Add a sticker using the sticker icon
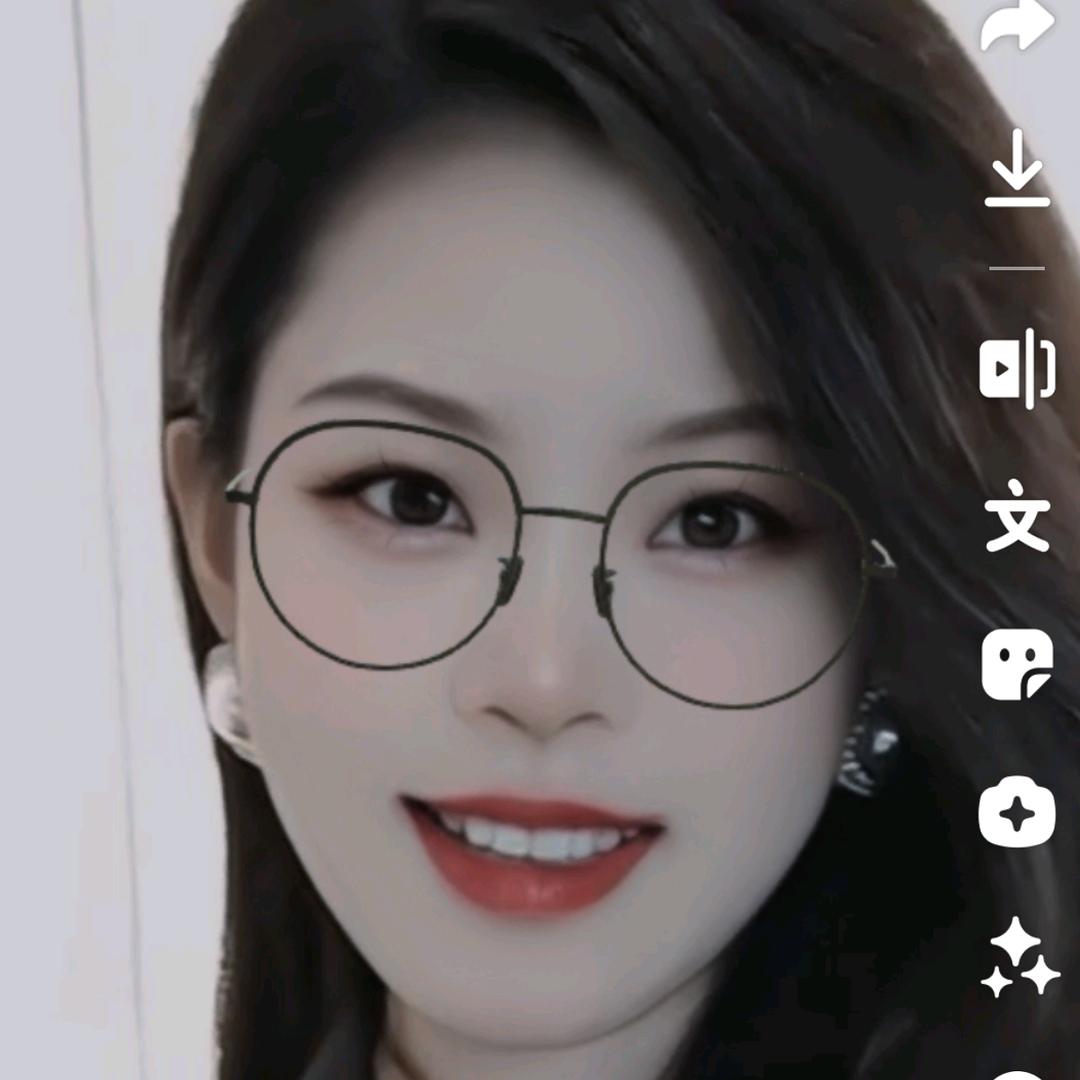Viewport: 1080px width, 1080px height. pyautogui.click(x=1017, y=665)
